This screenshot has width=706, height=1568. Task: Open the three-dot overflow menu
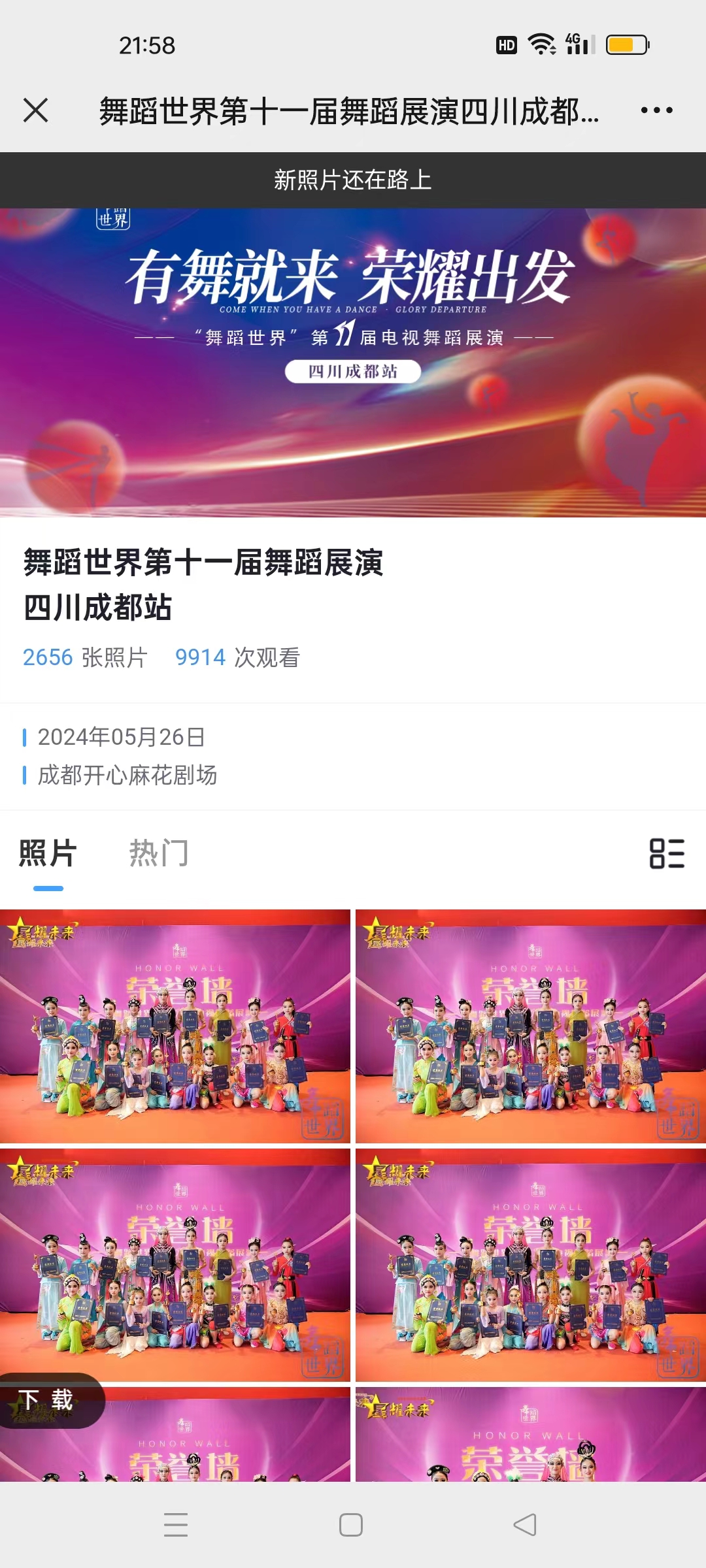click(x=656, y=110)
